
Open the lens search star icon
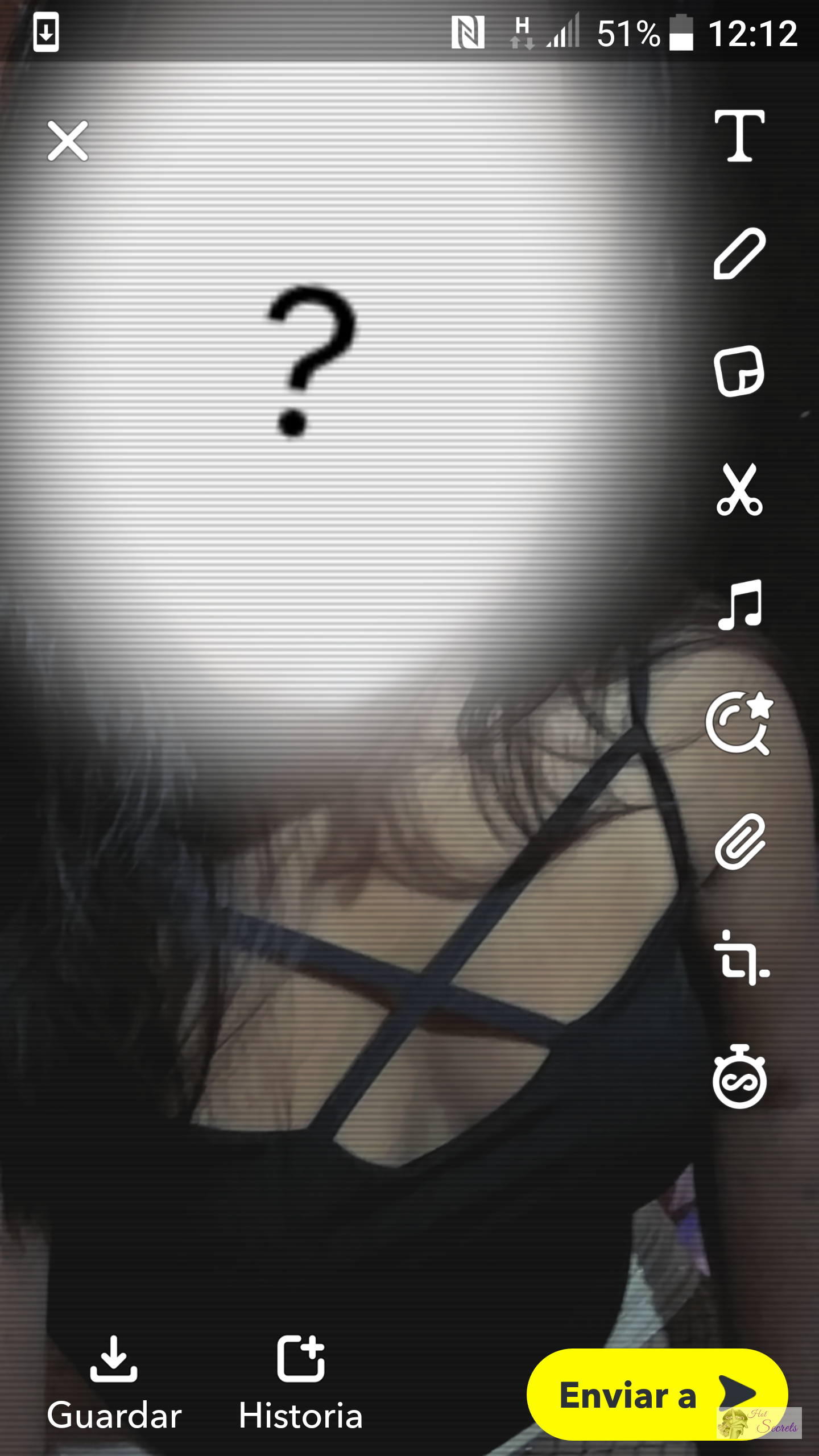pos(739,723)
